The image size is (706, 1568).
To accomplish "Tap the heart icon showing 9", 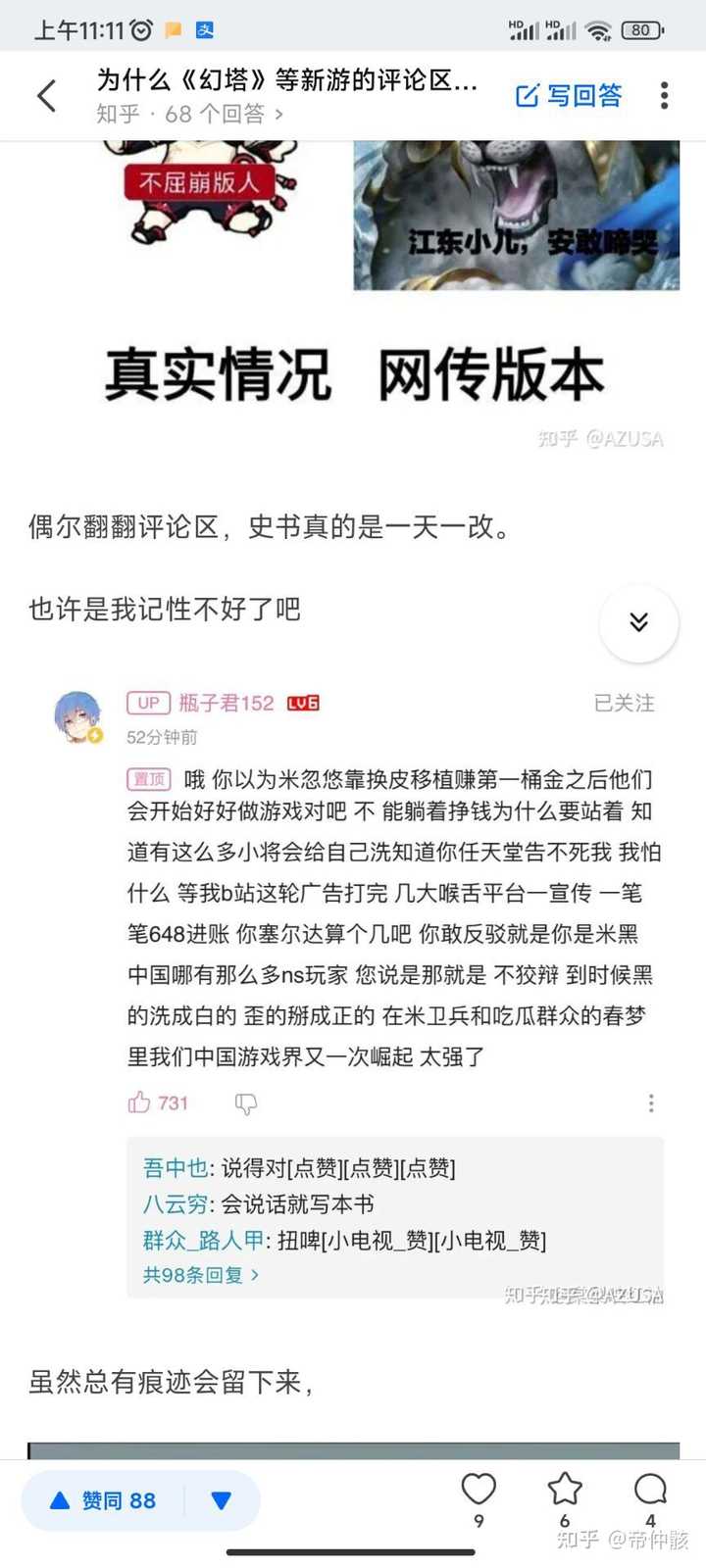I will (x=479, y=1497).
